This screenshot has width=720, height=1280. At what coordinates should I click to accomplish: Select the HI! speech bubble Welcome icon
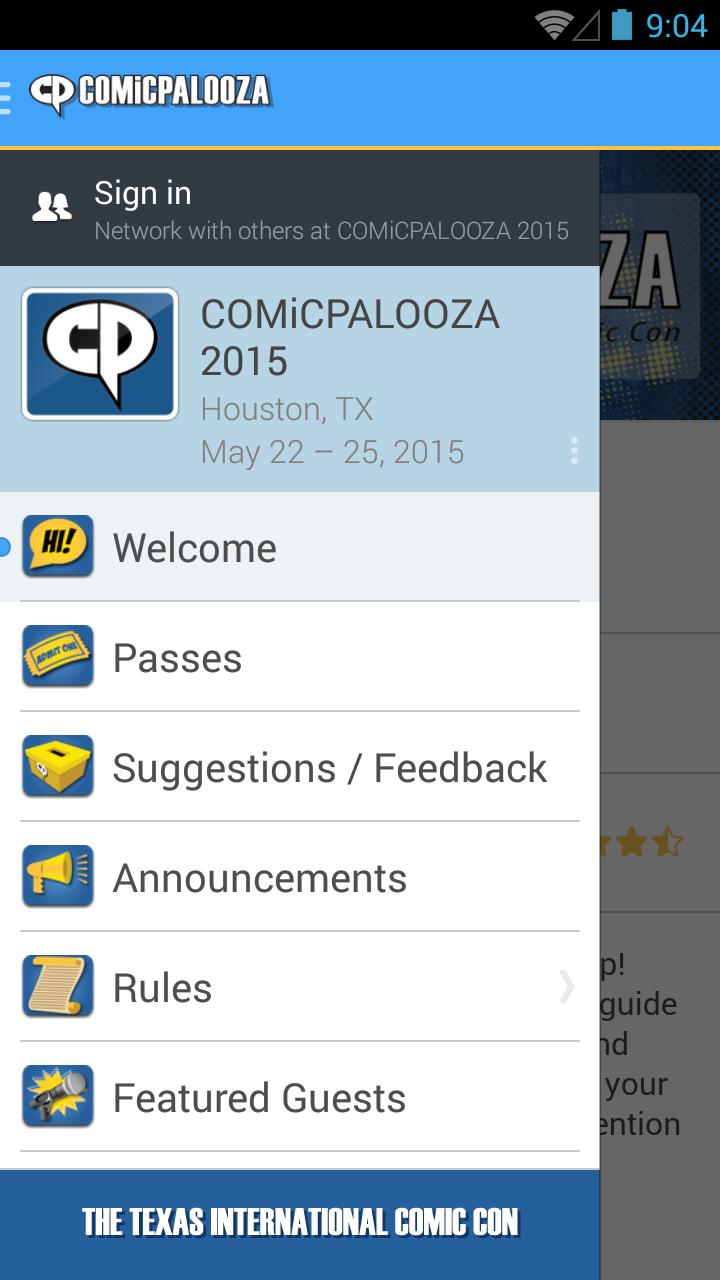click(57, 546)
